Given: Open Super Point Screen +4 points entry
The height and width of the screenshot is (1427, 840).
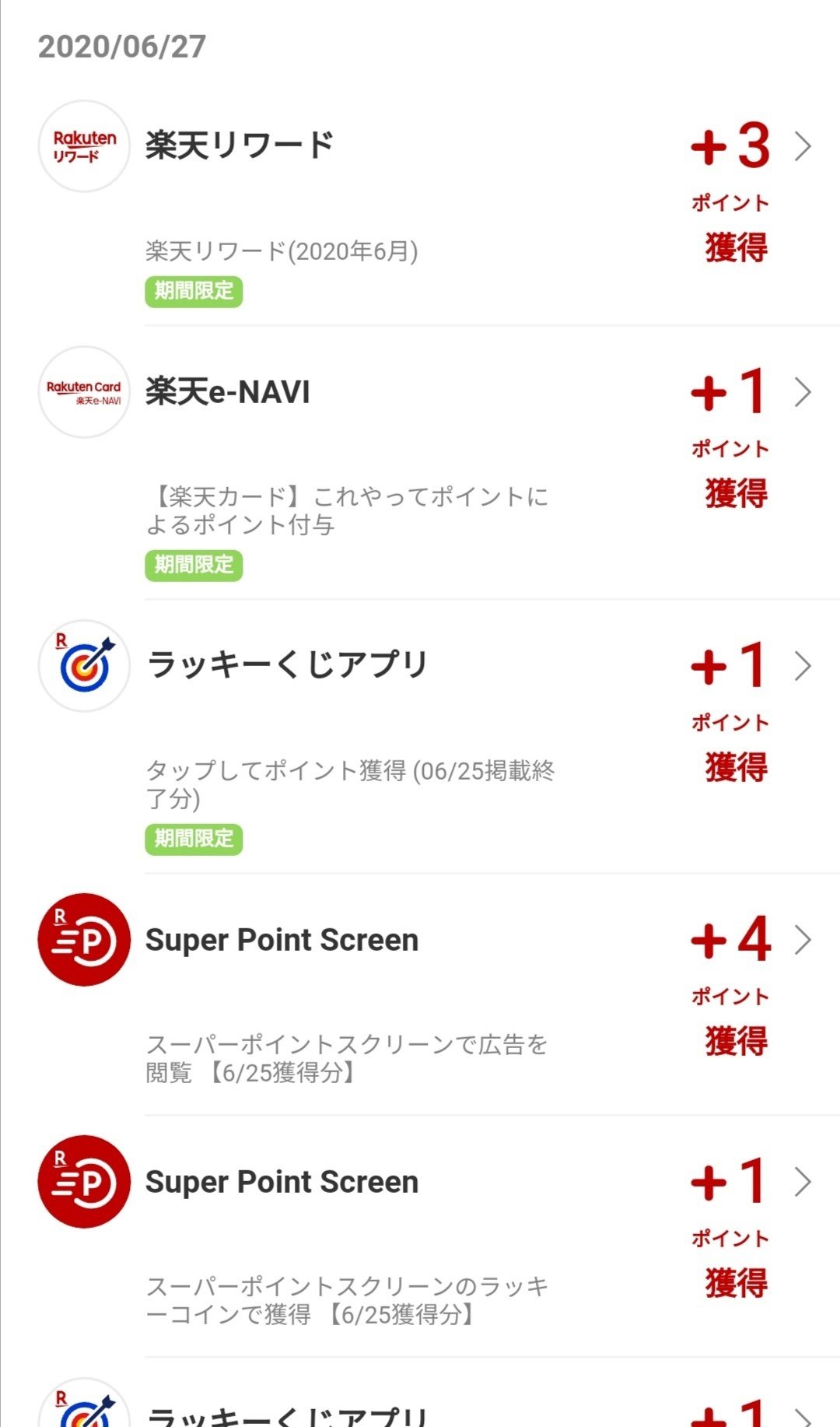Looking at the screenshot, I should click(x=420, y=994).
